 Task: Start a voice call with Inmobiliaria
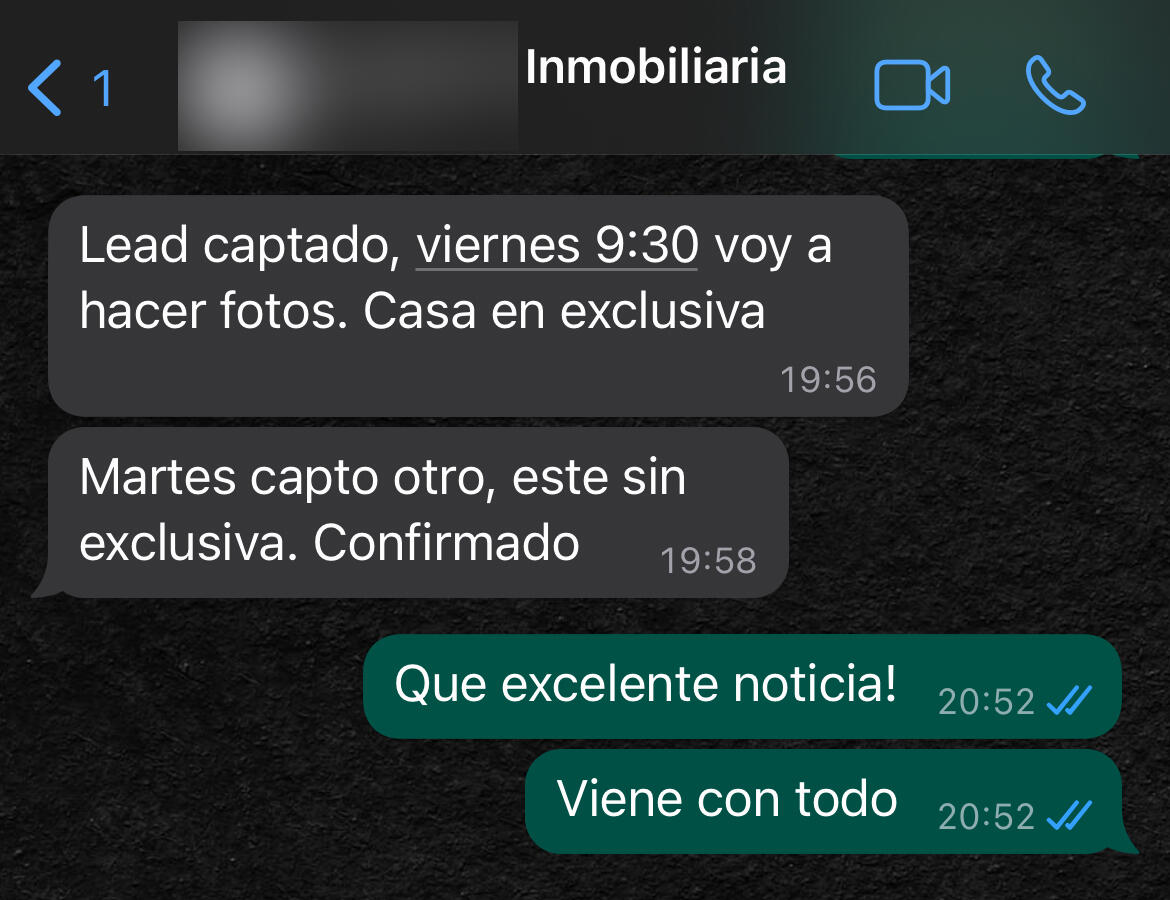pos(1055,86)
